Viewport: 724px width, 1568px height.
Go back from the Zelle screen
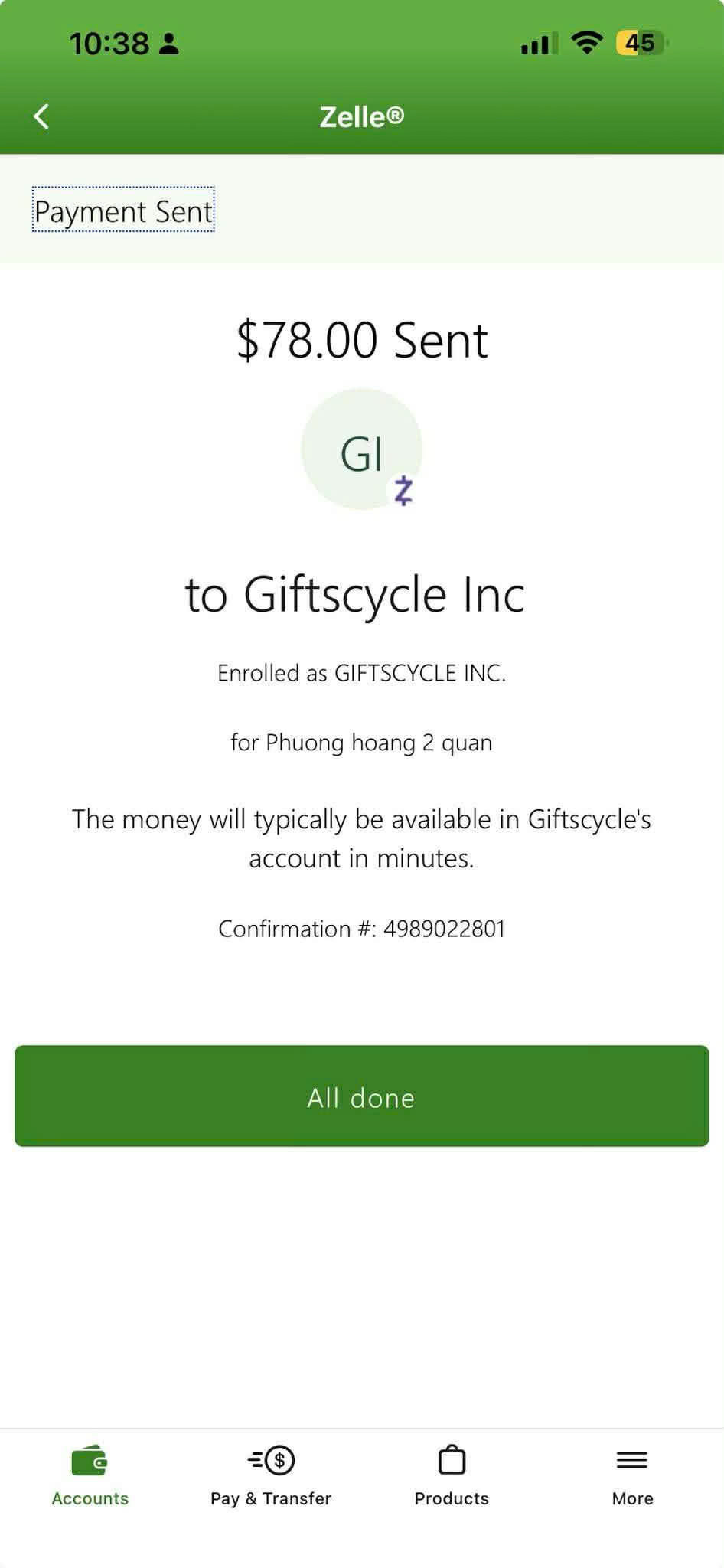click(42, 116)
